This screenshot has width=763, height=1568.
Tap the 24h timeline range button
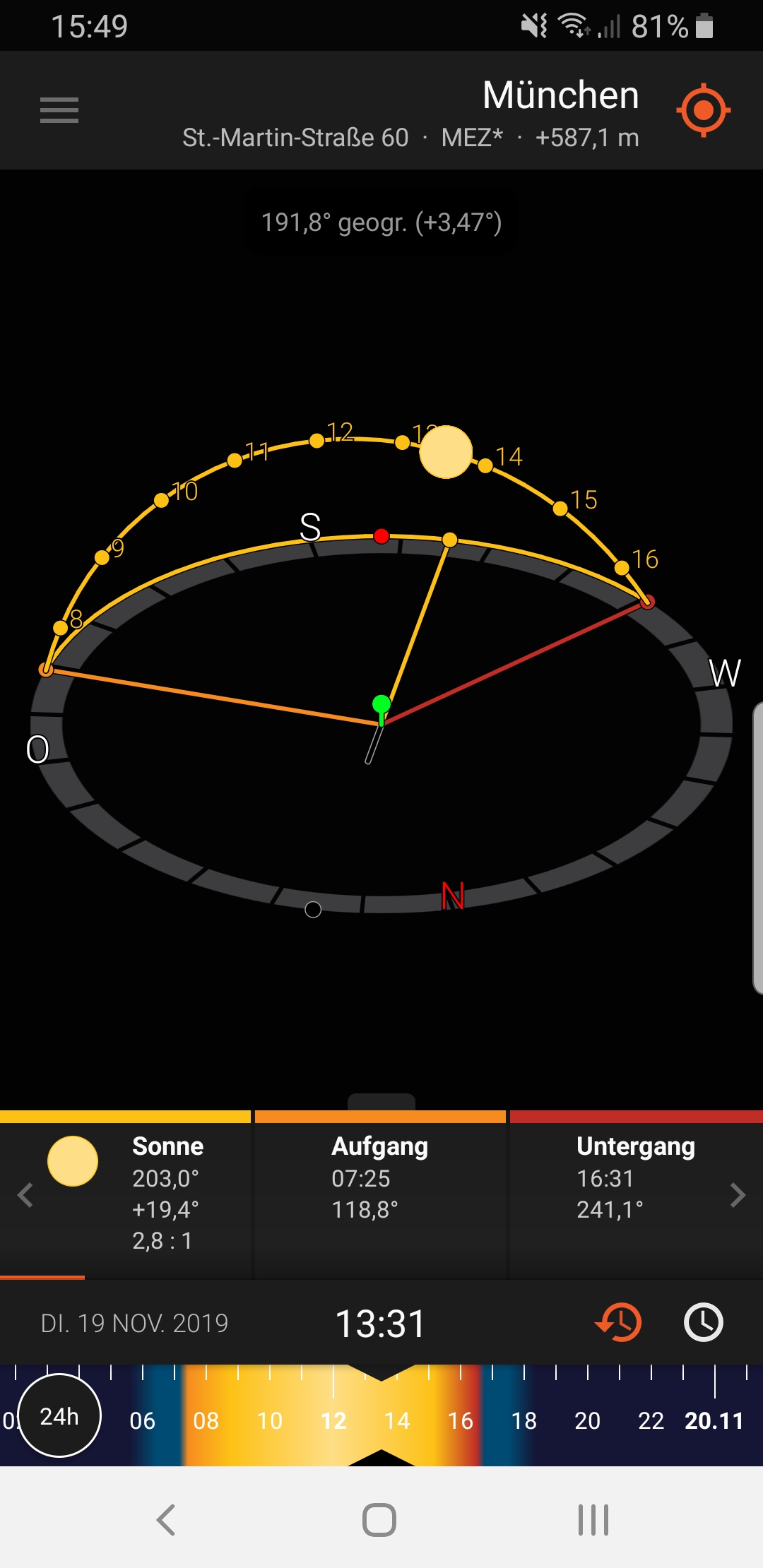(x=59, y=1415)
